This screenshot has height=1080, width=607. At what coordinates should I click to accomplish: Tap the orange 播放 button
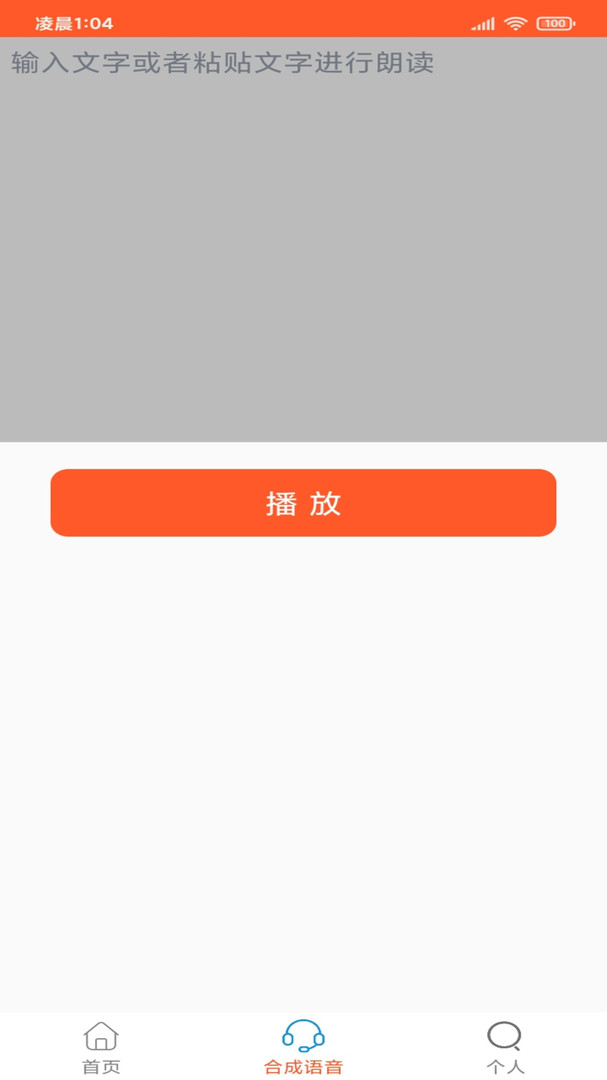click(x=303, y=503)
